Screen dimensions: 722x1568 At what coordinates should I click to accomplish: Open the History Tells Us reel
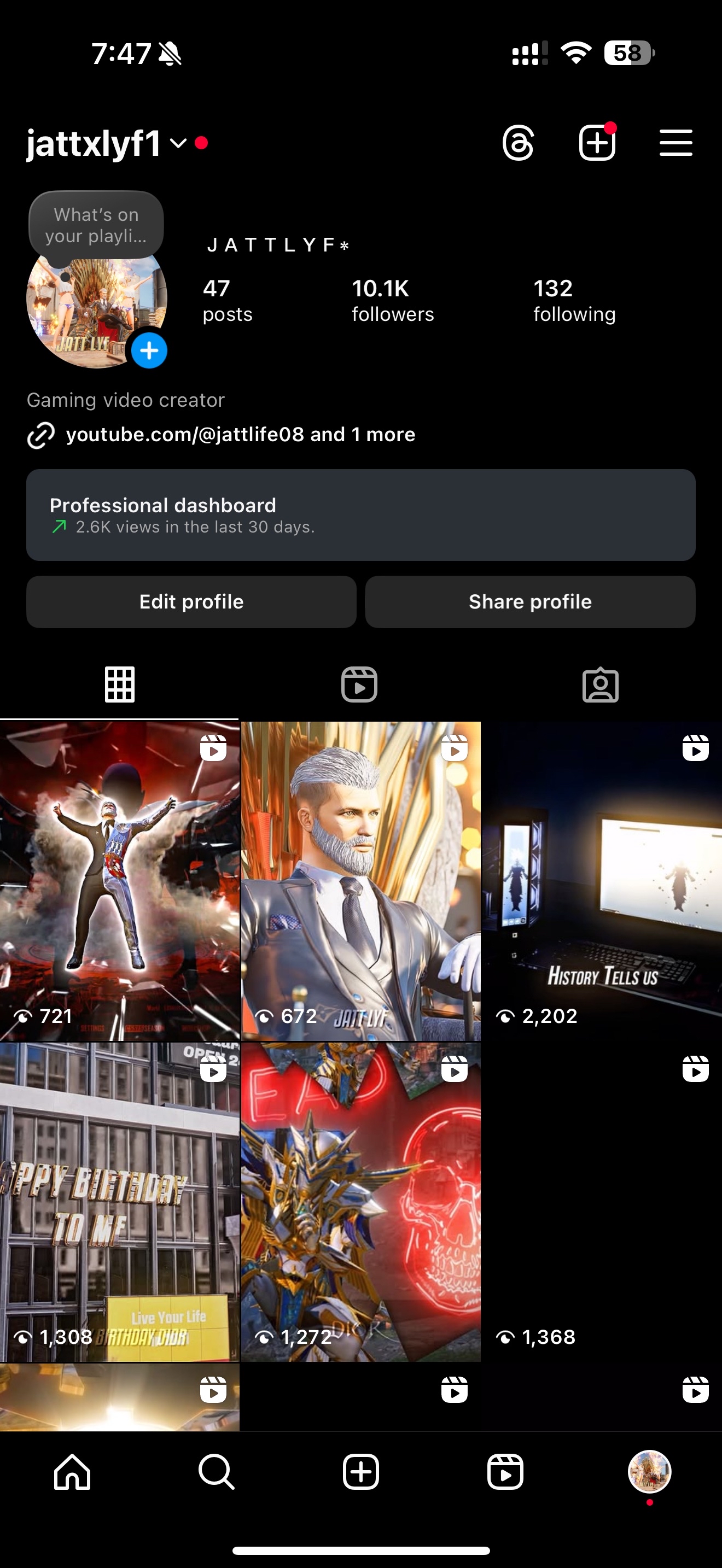(x=602, y=880)
